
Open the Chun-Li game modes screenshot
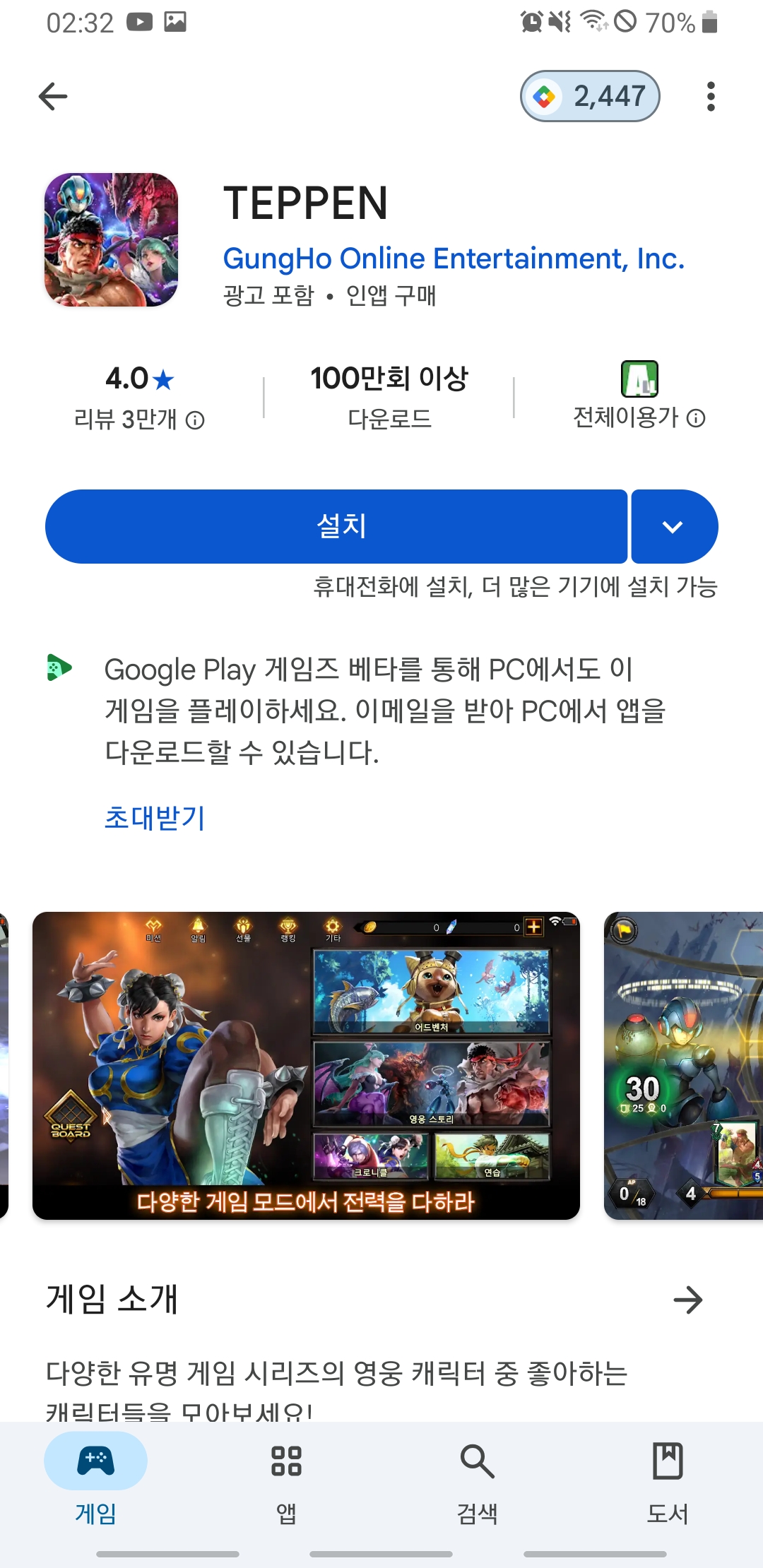tap(306, 1065)
